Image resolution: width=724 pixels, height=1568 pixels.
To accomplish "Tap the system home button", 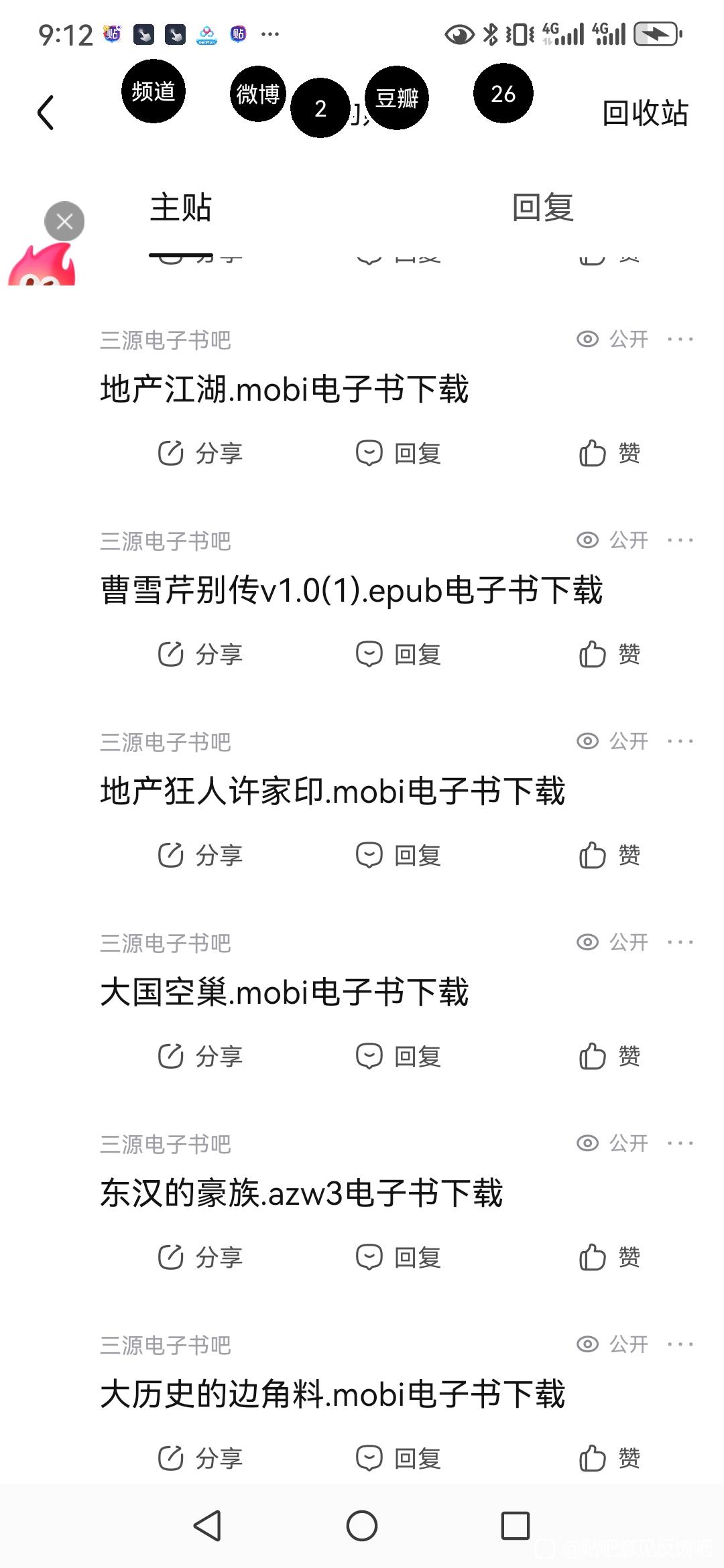I will click(x=362, y=1526).
